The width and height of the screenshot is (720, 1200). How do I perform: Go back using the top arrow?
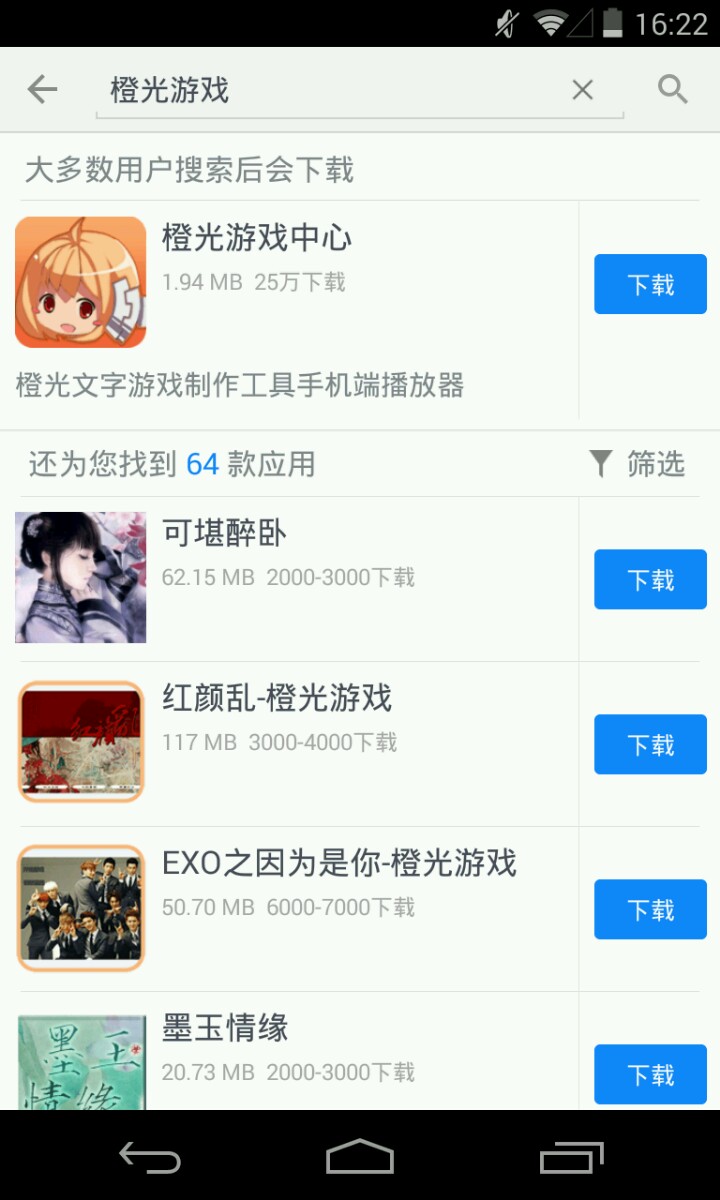click(x=42, y=90)
